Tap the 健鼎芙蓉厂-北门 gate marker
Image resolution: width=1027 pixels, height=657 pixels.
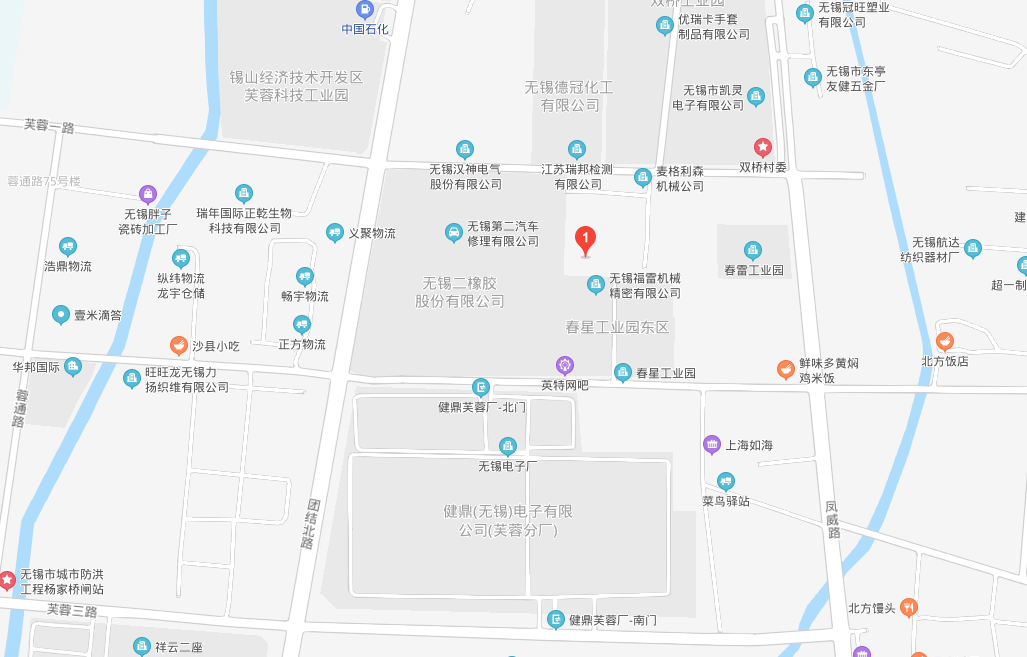[481, 388]
